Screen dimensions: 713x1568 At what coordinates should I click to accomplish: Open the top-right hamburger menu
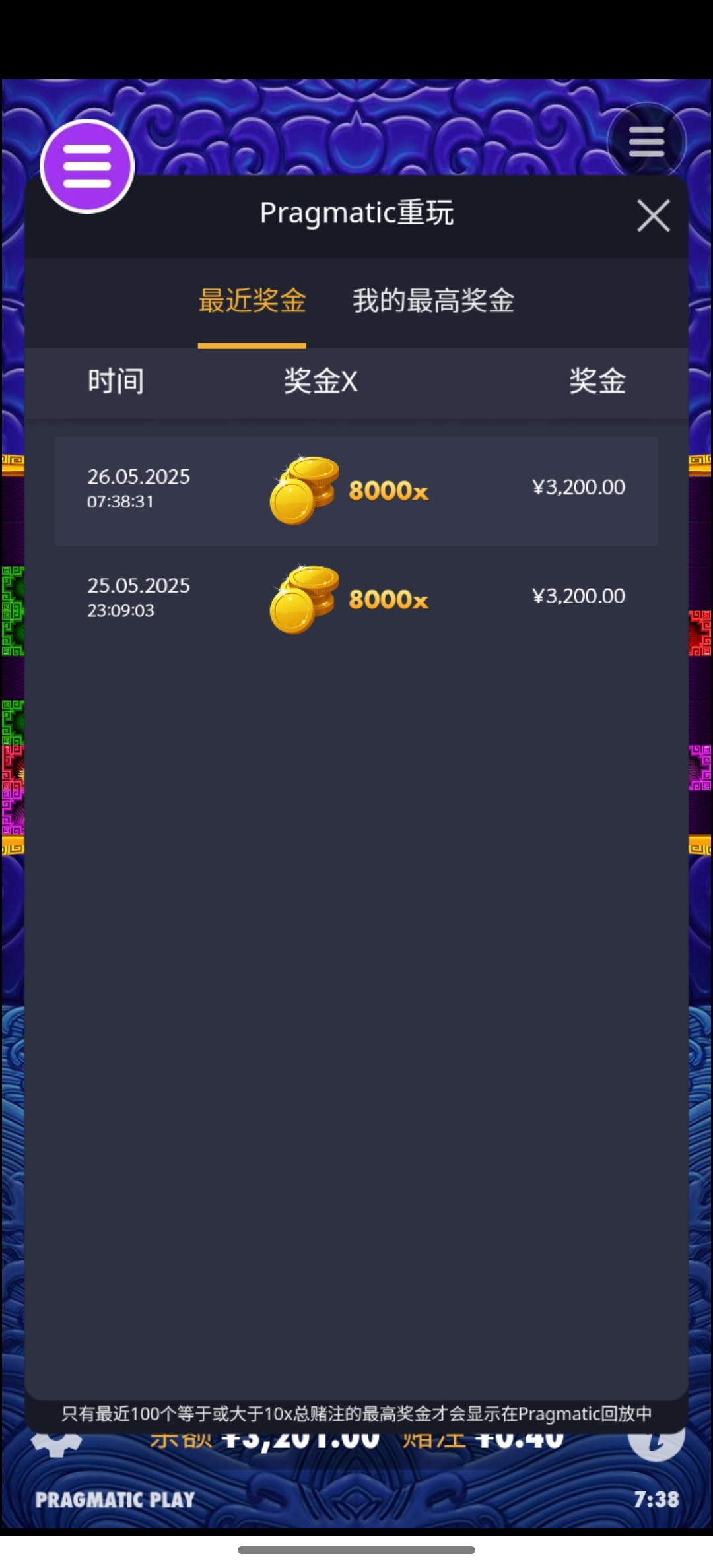pos(646,142)
